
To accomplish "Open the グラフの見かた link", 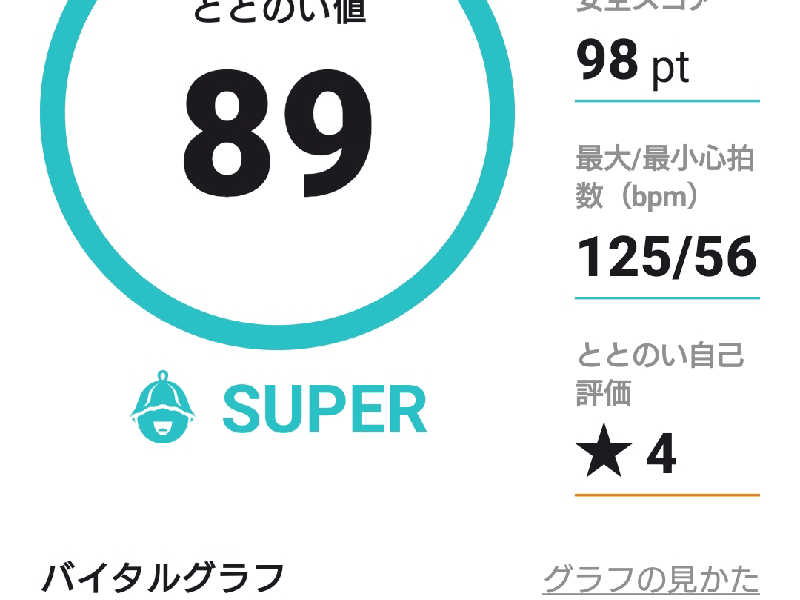I will tap(651, 580).
